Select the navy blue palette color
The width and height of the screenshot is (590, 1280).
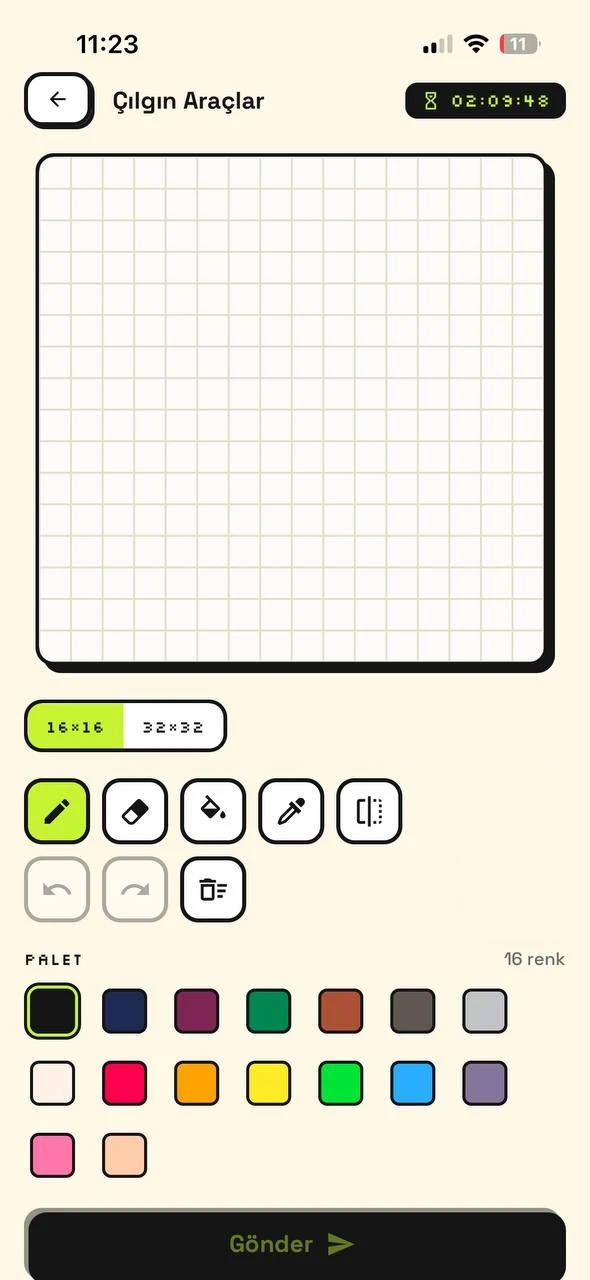click(125, 1011)
